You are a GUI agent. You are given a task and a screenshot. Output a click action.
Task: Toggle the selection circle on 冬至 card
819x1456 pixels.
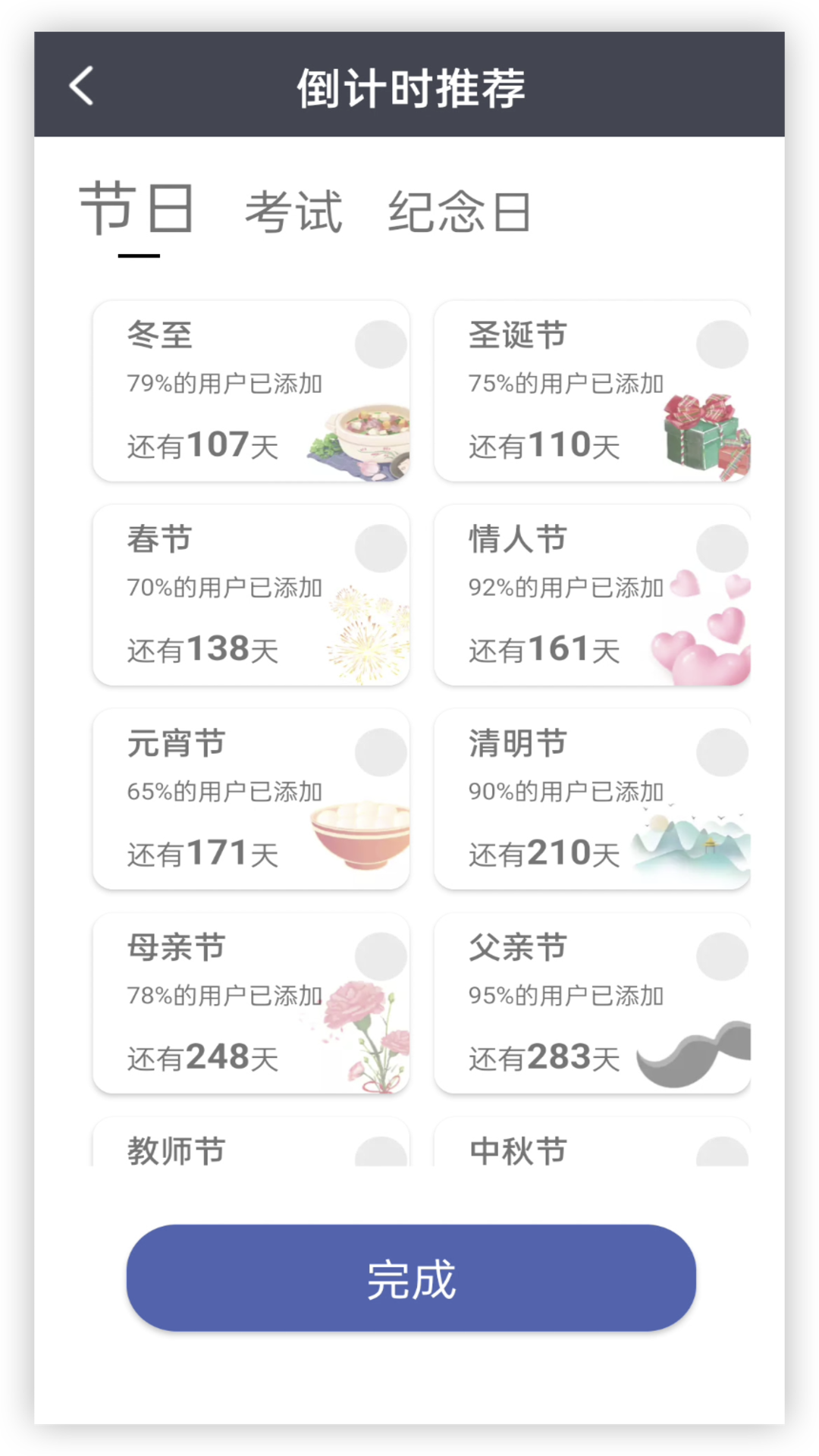(x=381, y=343)
